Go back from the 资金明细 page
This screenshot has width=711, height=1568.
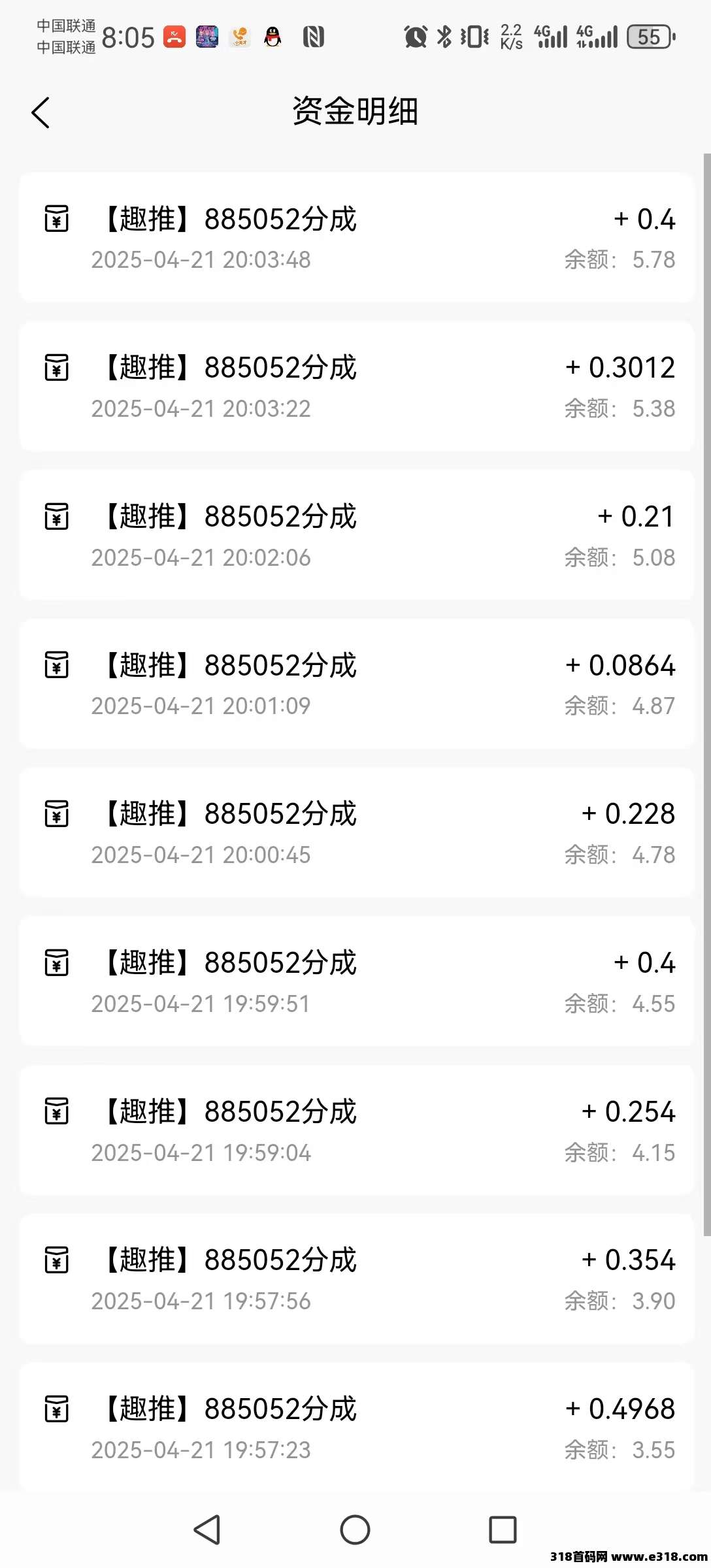click(41, 112)
